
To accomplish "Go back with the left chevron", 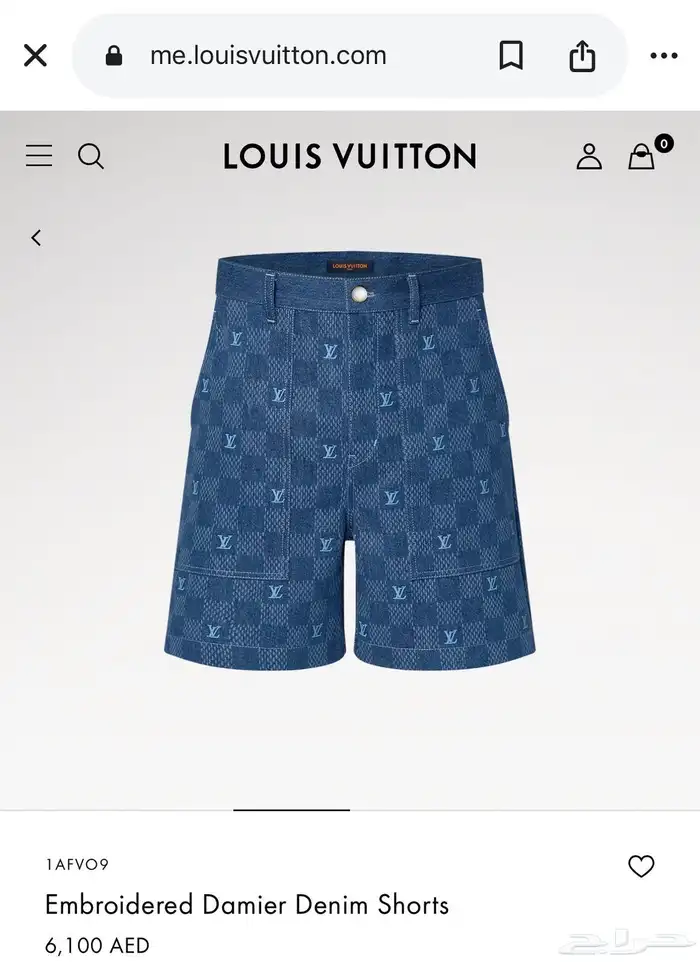I will pyautogui.click(x=36, y=238).
